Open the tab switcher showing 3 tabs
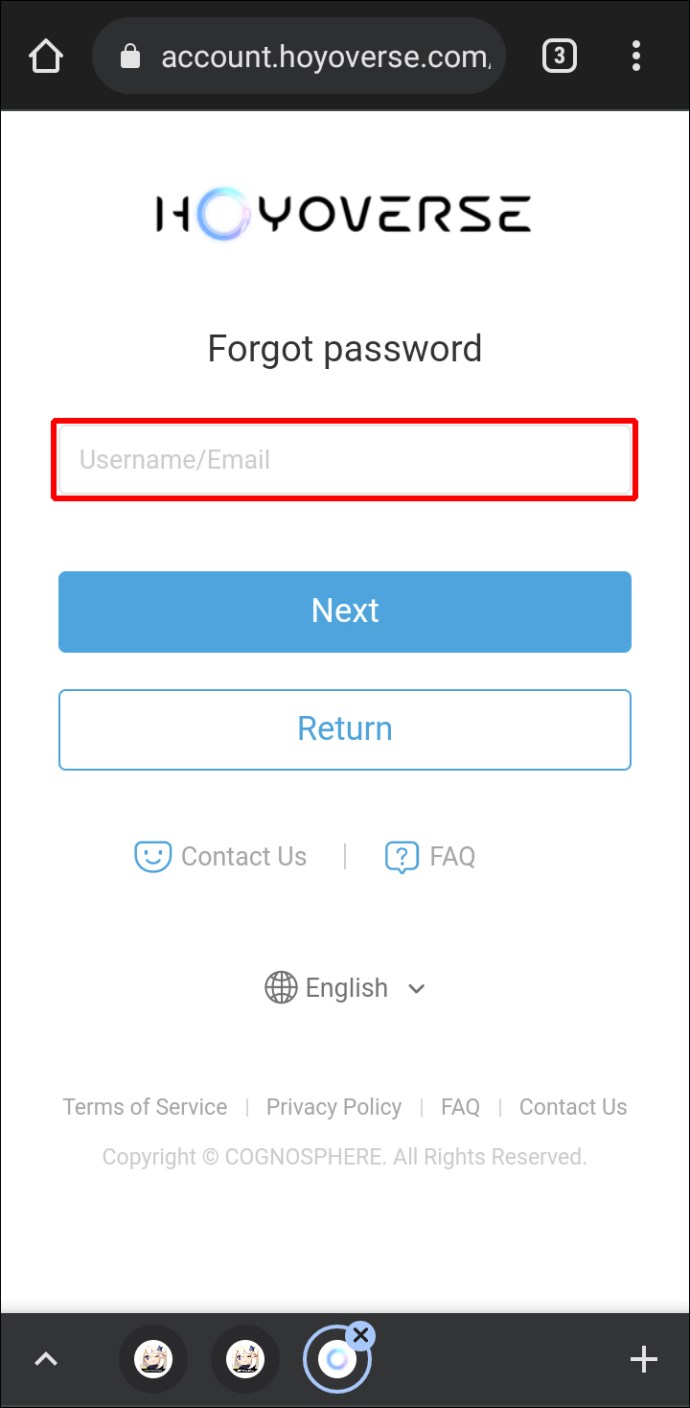Image resolution: width=690 pixels, height=1408 pixels. click(559, 56)
